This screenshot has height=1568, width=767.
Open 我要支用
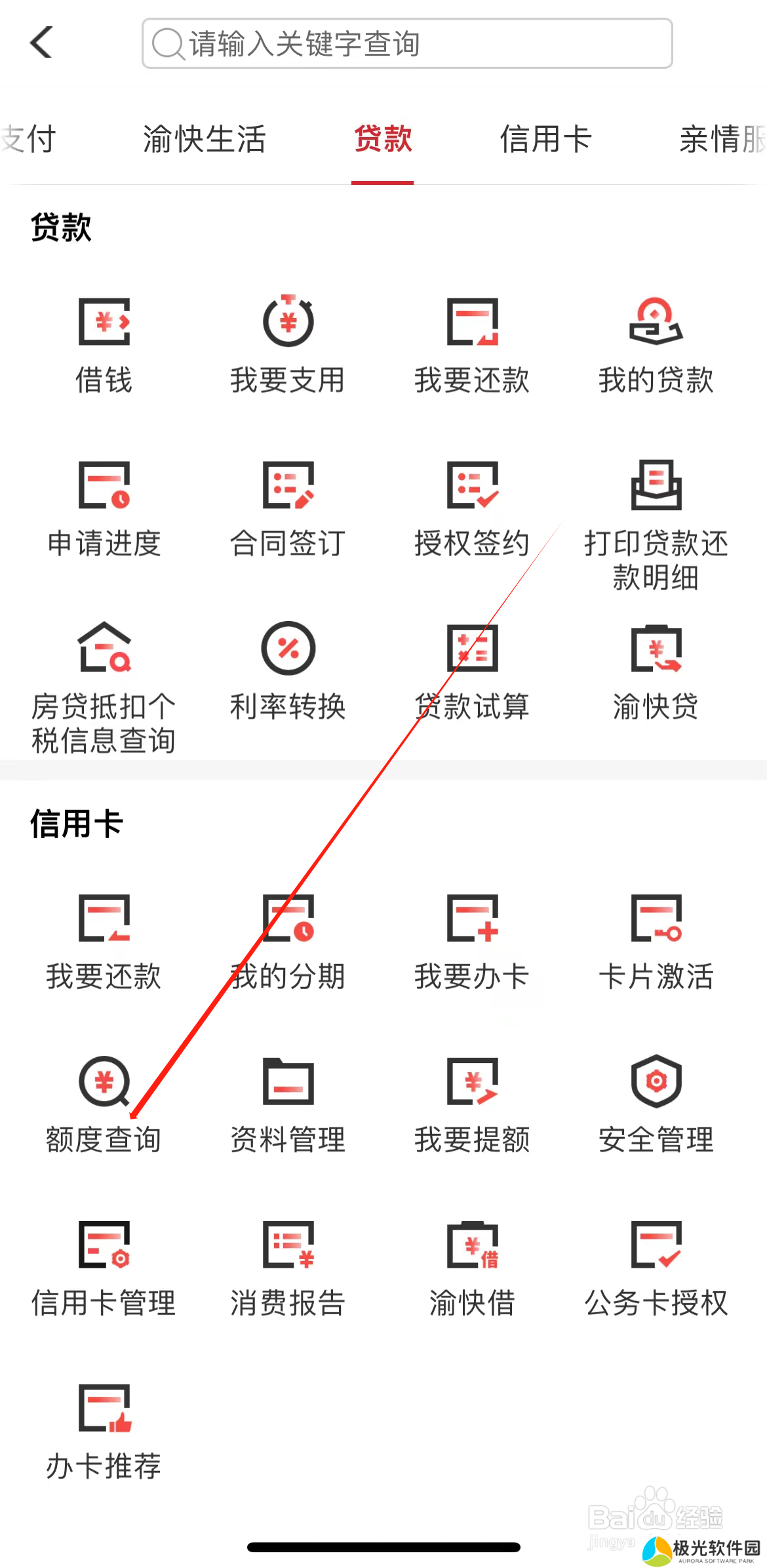tap(288, 345)
